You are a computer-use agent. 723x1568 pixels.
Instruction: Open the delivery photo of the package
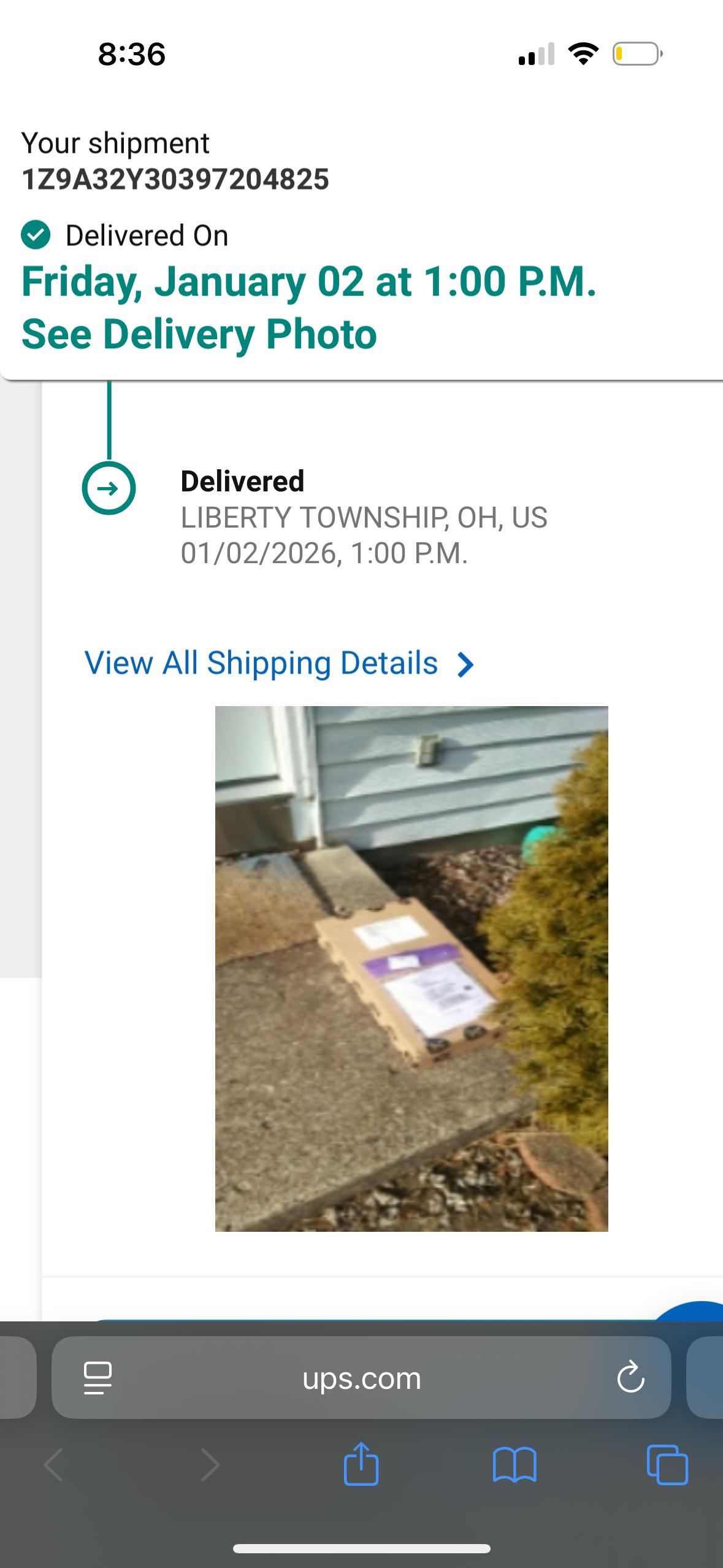click(x=411, y=969)
